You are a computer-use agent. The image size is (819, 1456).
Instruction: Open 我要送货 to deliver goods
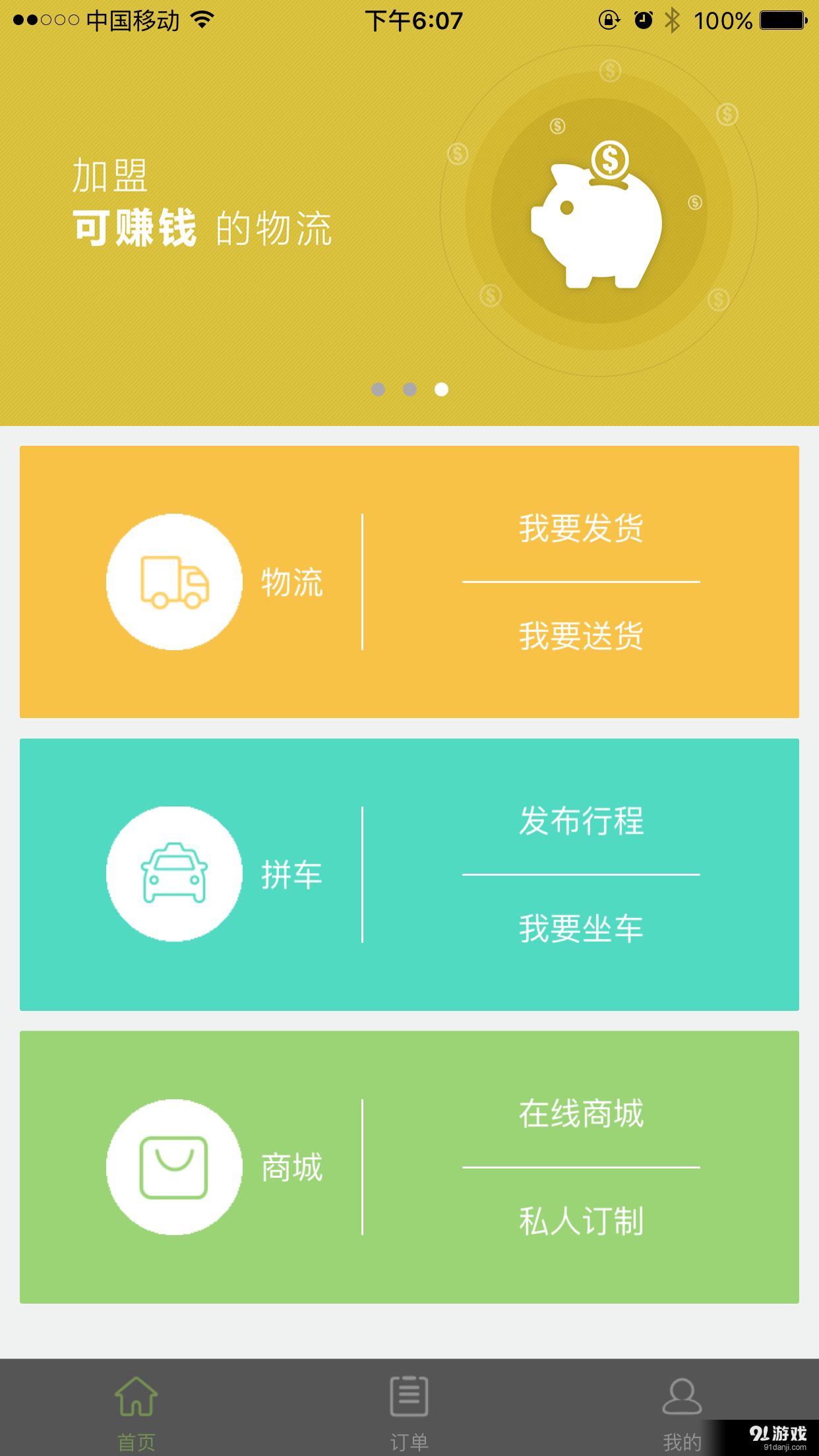point(581,635)
